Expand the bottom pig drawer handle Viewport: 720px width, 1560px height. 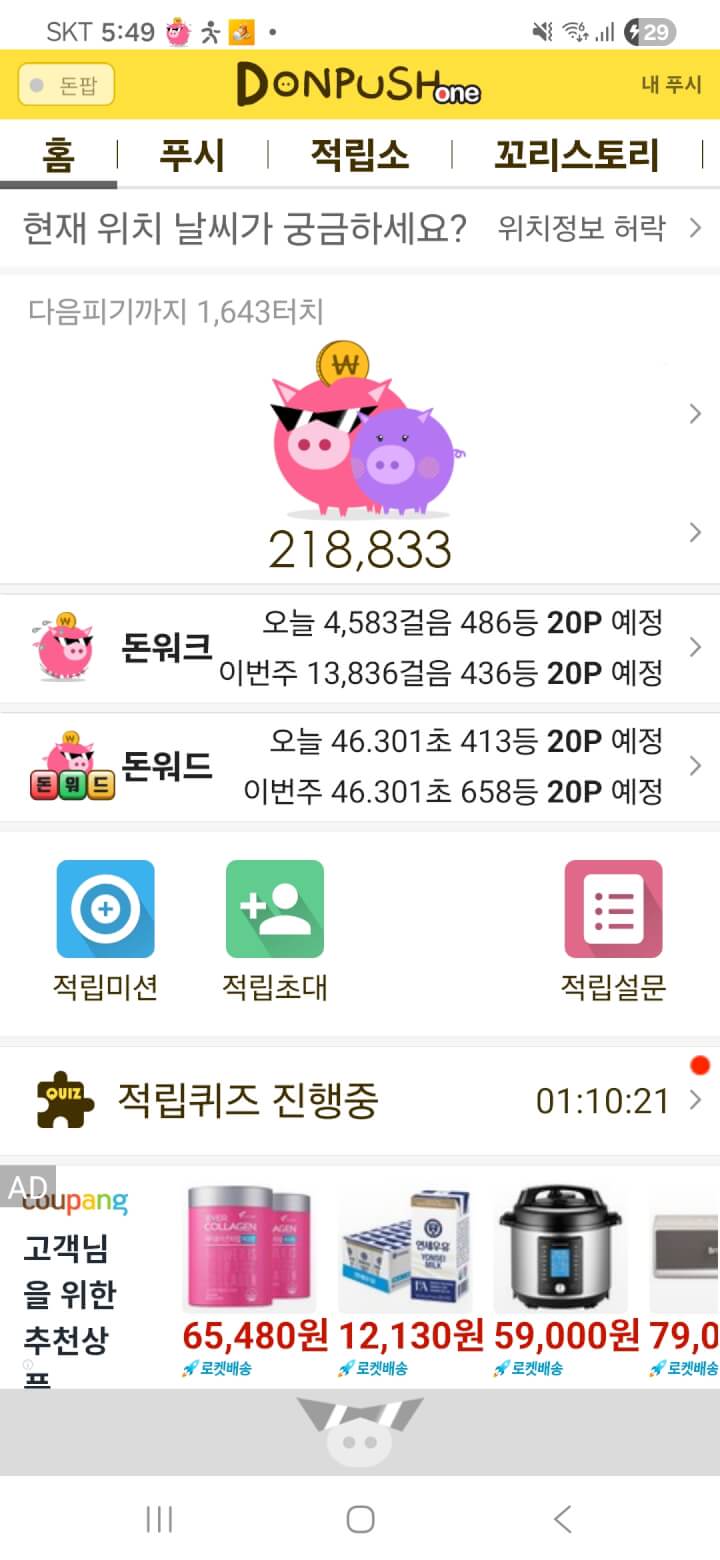coord(360,1432)
